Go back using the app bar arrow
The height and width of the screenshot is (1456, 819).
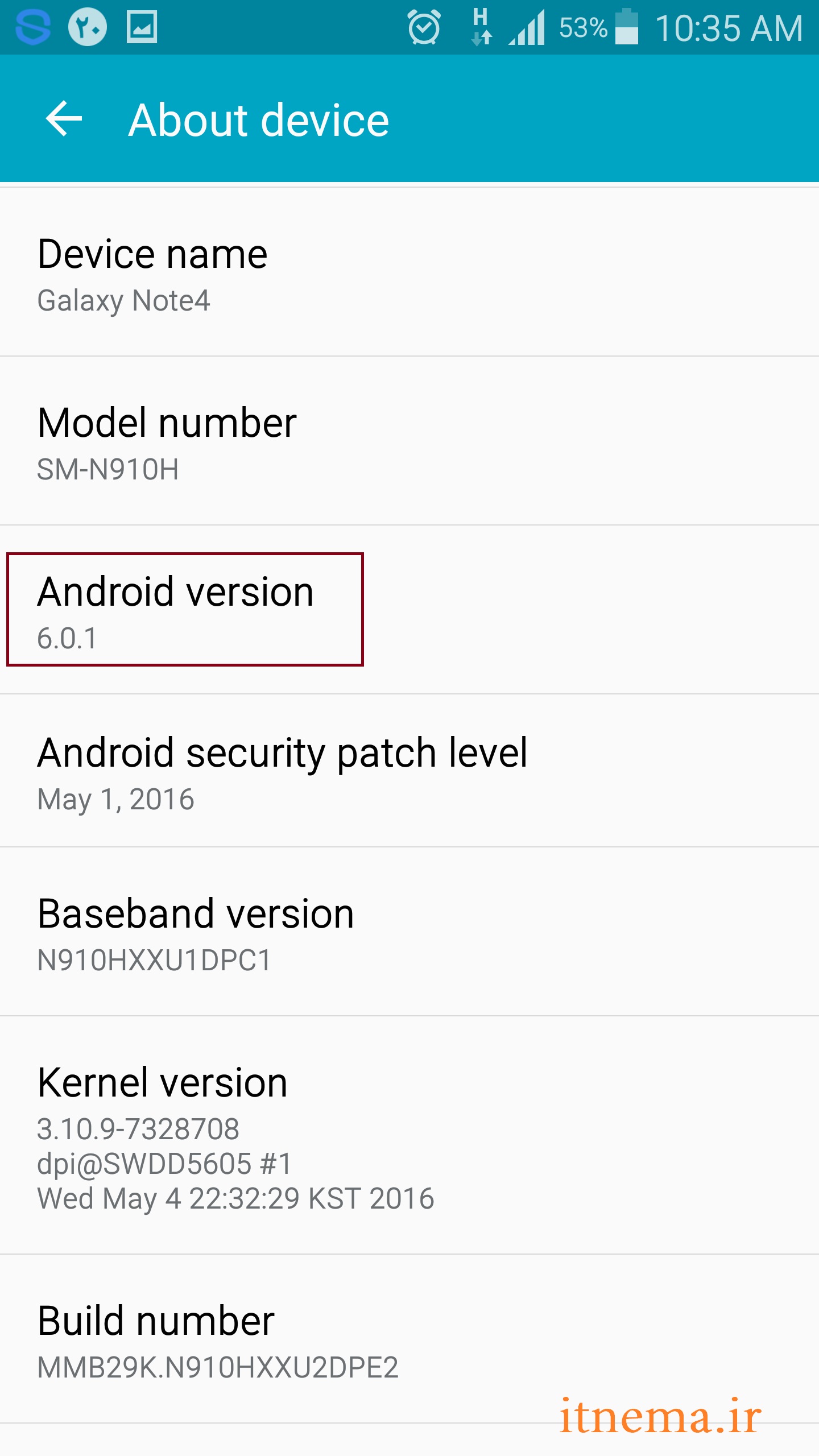tap(64, 119)
